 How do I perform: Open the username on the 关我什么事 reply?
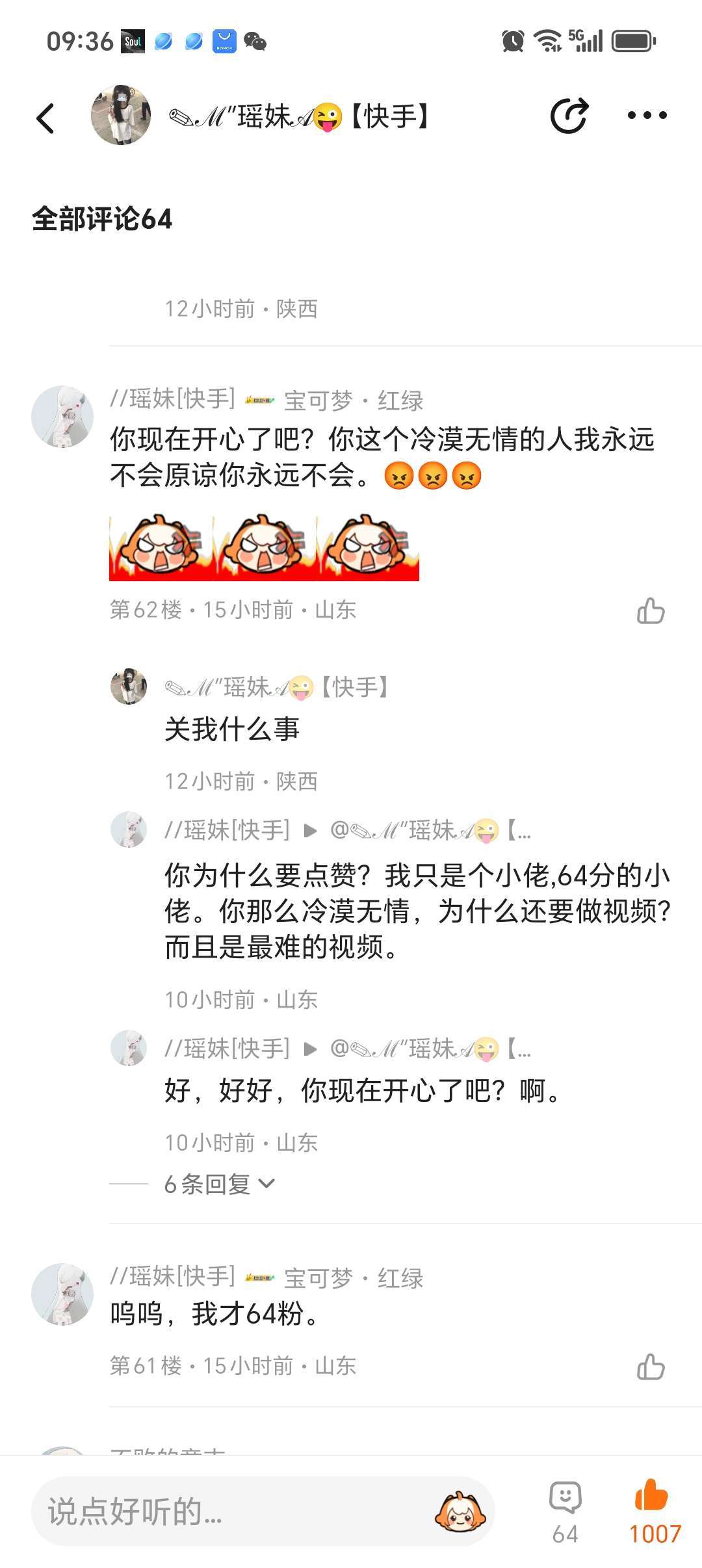point(277,687)
